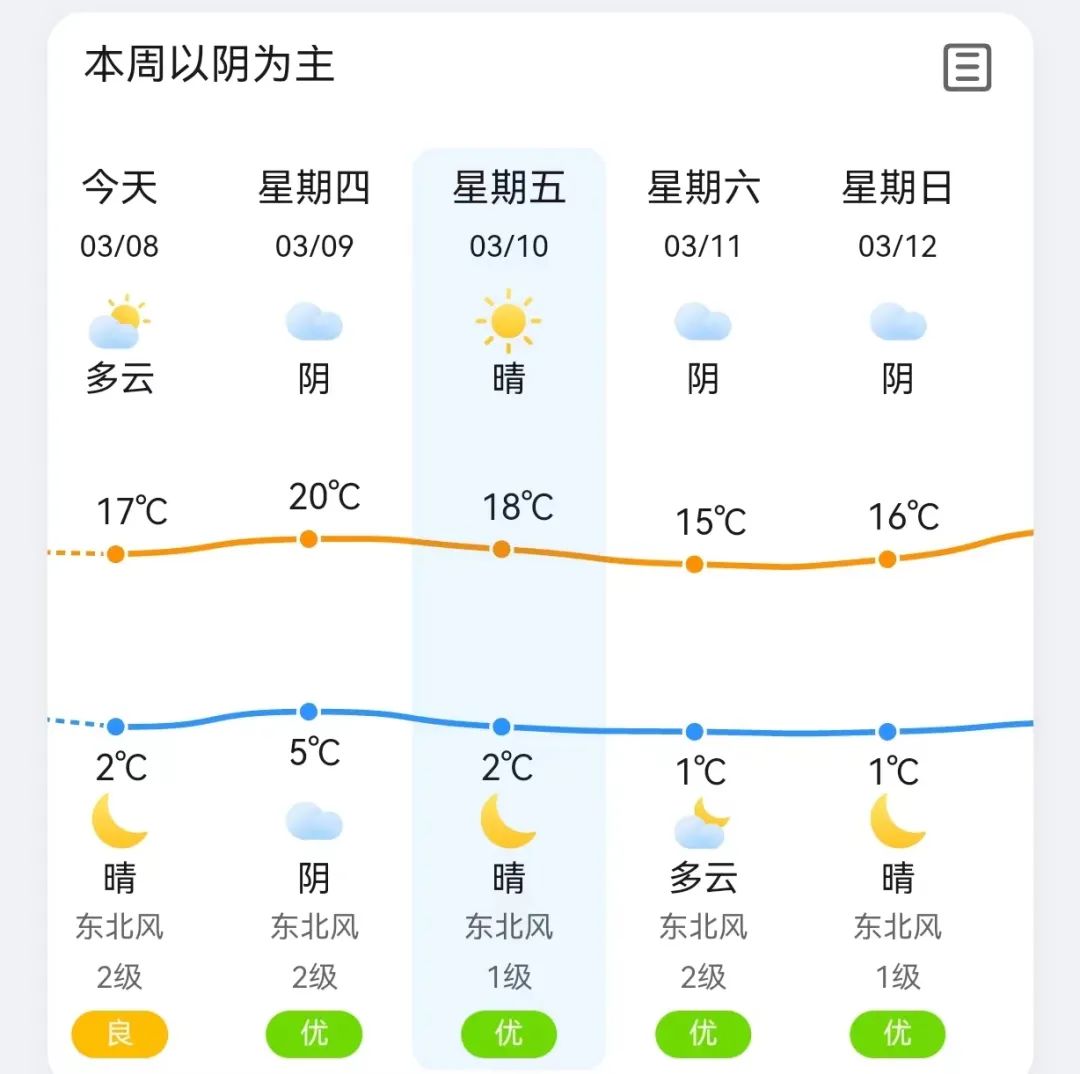The width and height of the screenshot is (1080, 1074).
Task: Open the 星期四 03/09 forecast
Action: tap(314, 215)
